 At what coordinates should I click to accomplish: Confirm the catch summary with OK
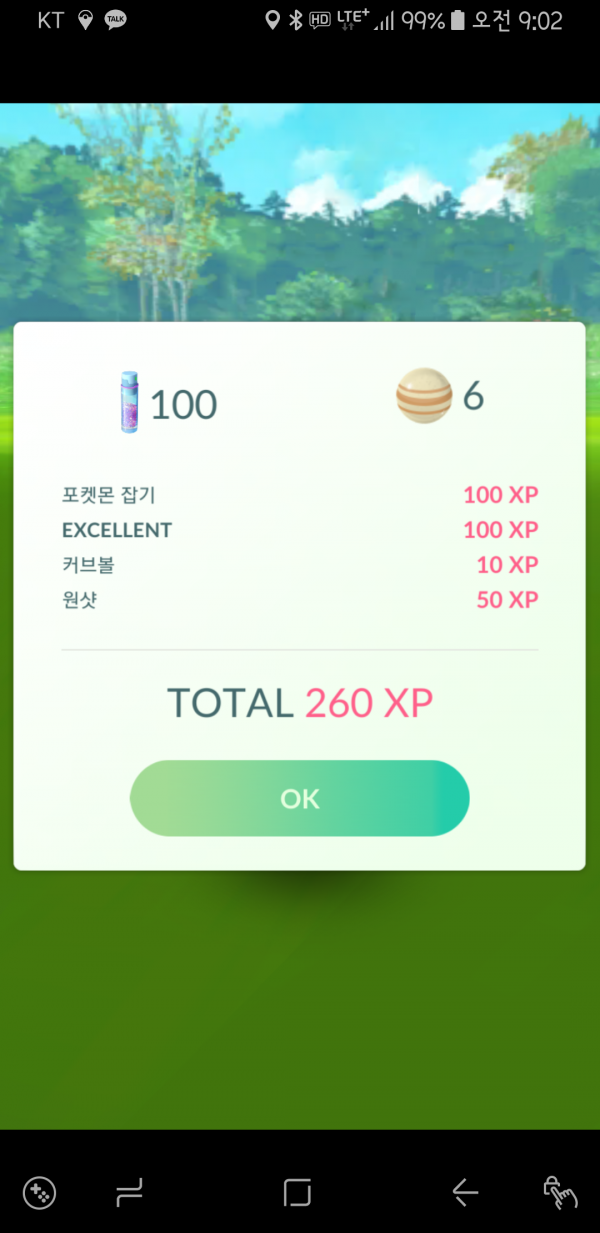coord(299,798)
